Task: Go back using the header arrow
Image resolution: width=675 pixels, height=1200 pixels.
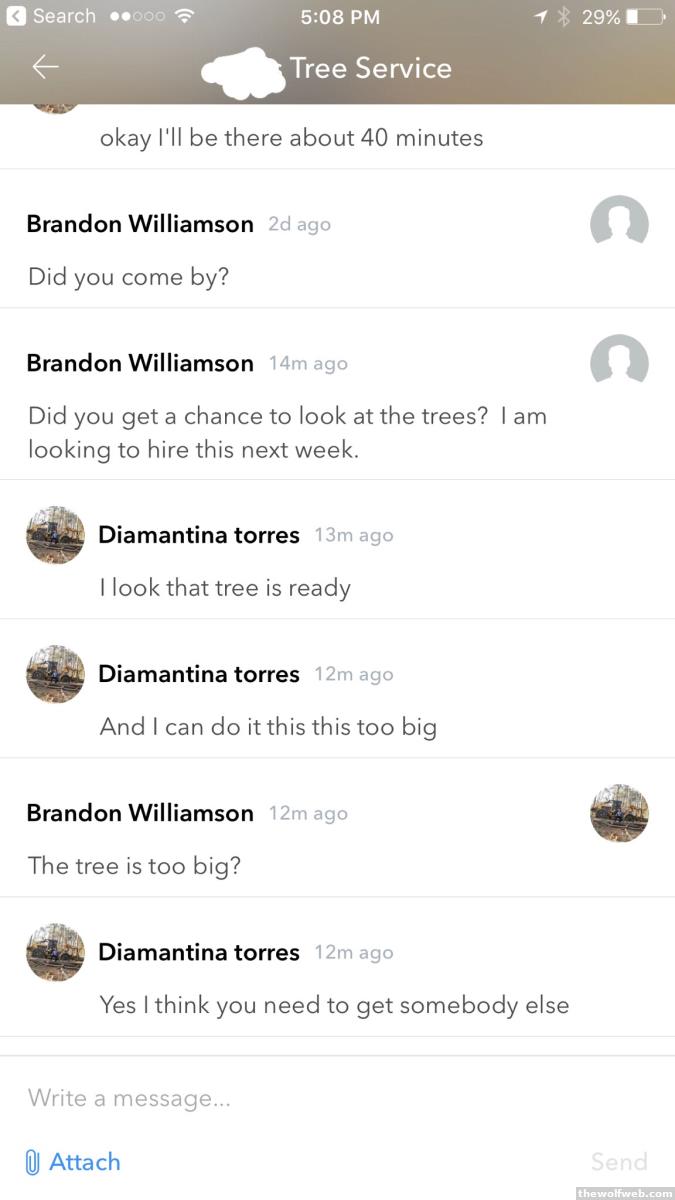Action: (46, 67)
